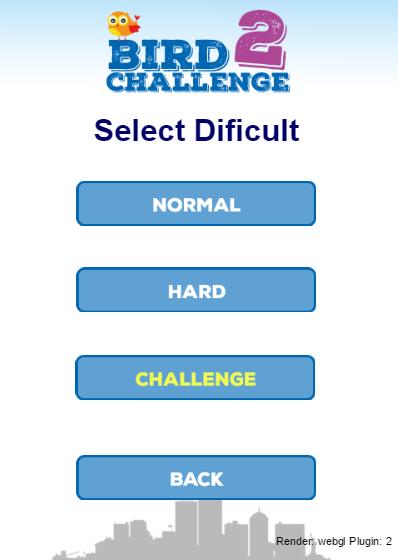Go back using the Back button
This screenshot has width=398, height=560.
tap(196, 478)
